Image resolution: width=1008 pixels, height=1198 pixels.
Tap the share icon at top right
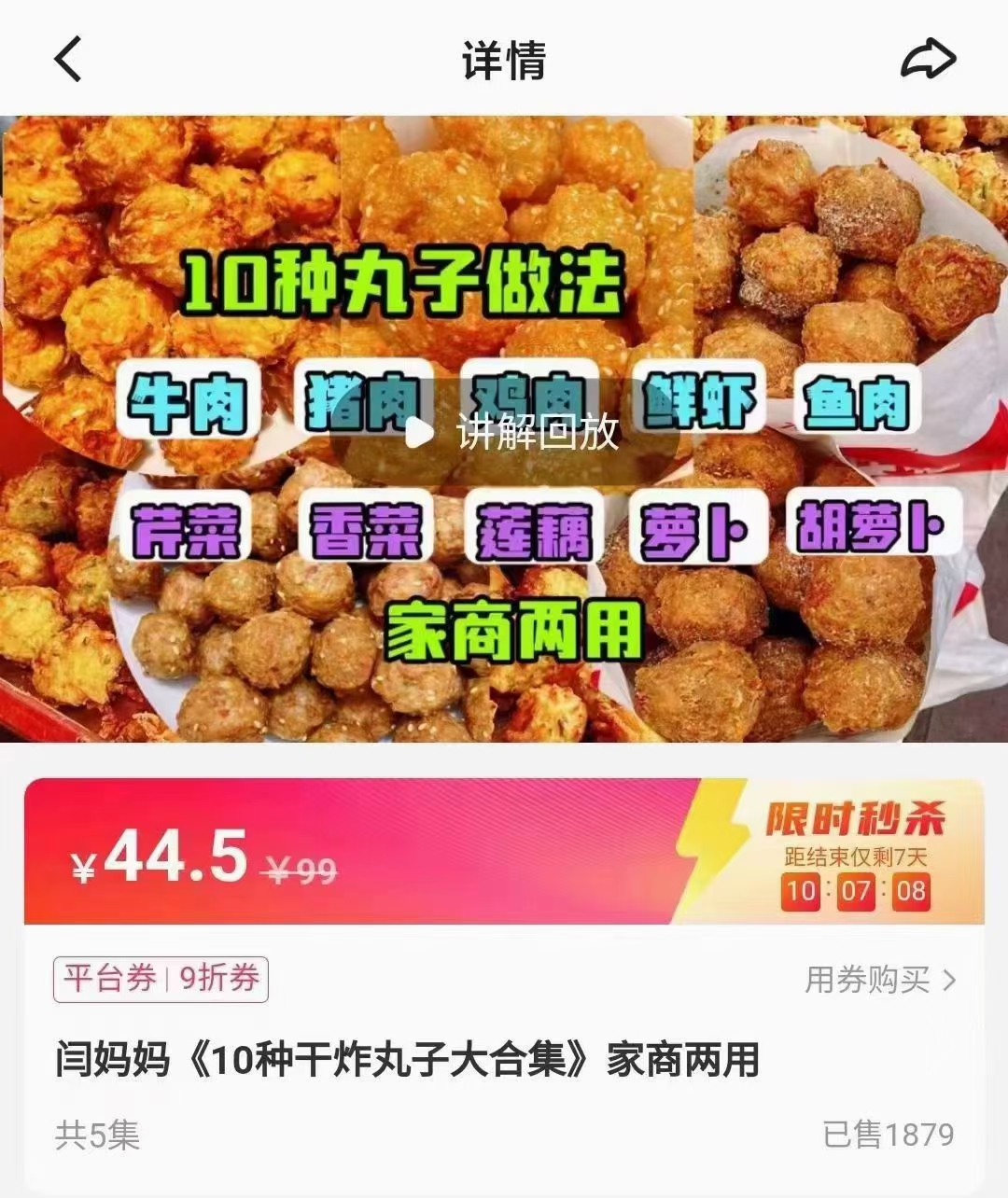coord(924,58)
